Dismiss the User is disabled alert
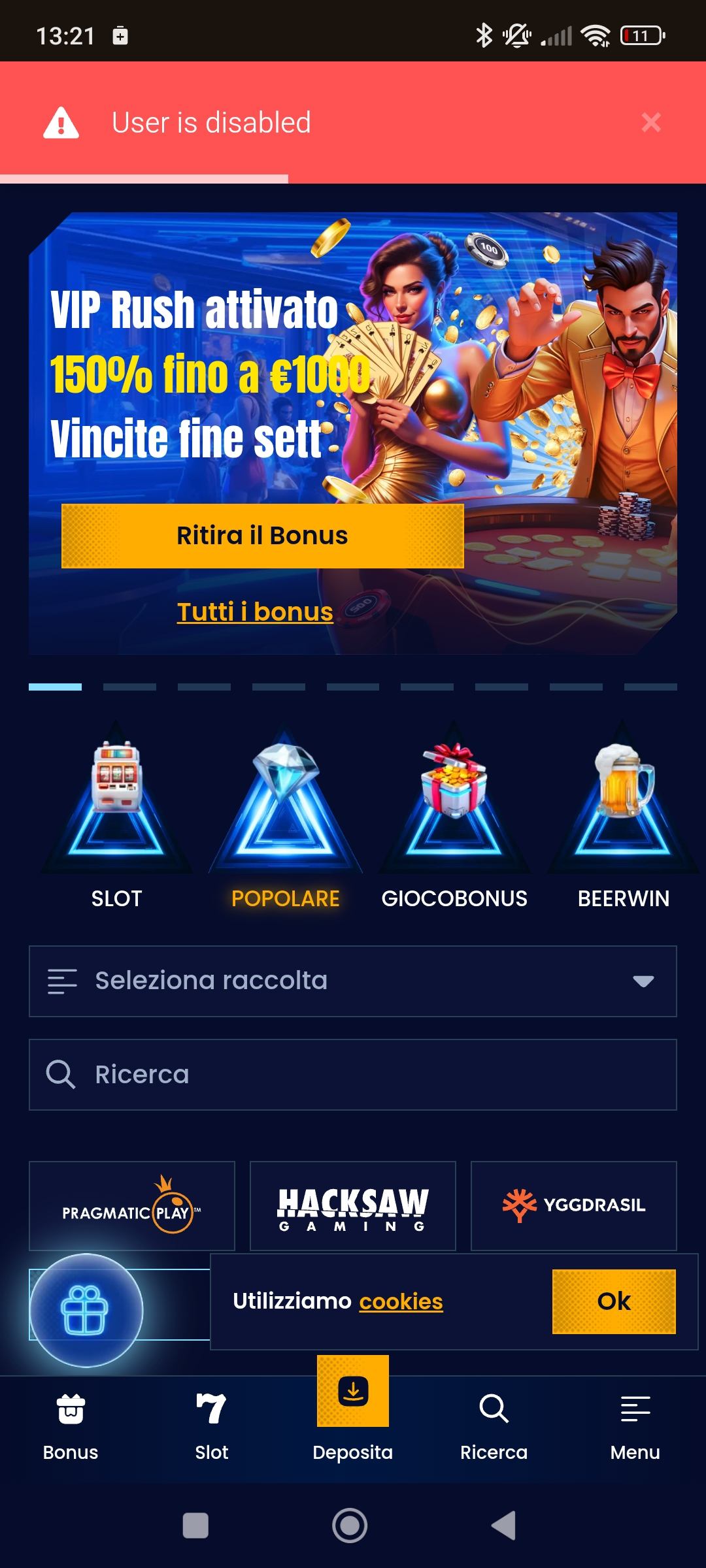This screenshot has height=1568, width=706. coord(650,122)
